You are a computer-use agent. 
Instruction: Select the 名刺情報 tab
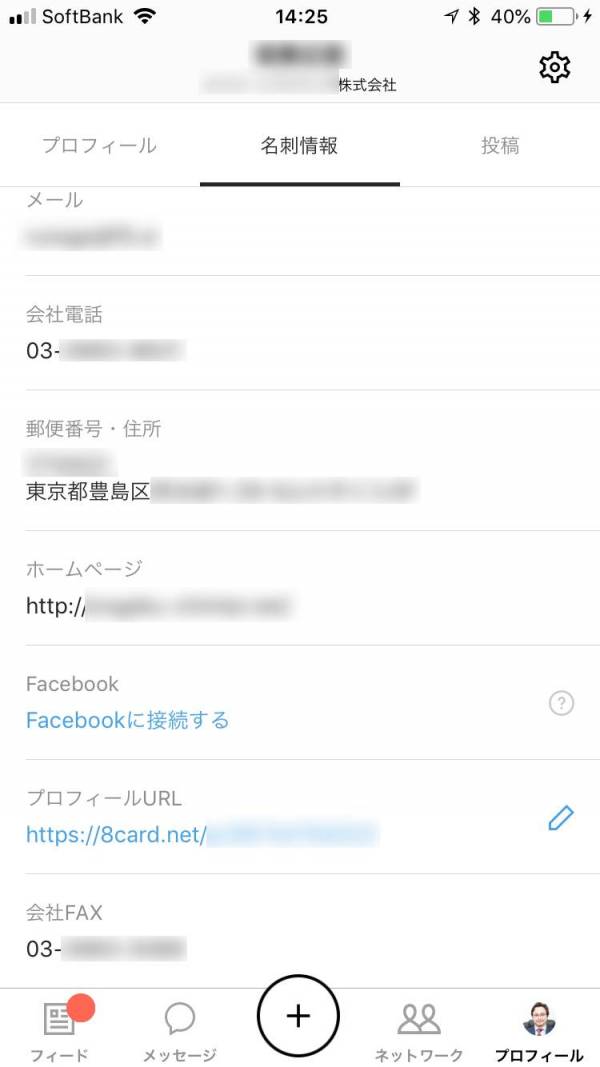tap(299, 146)
